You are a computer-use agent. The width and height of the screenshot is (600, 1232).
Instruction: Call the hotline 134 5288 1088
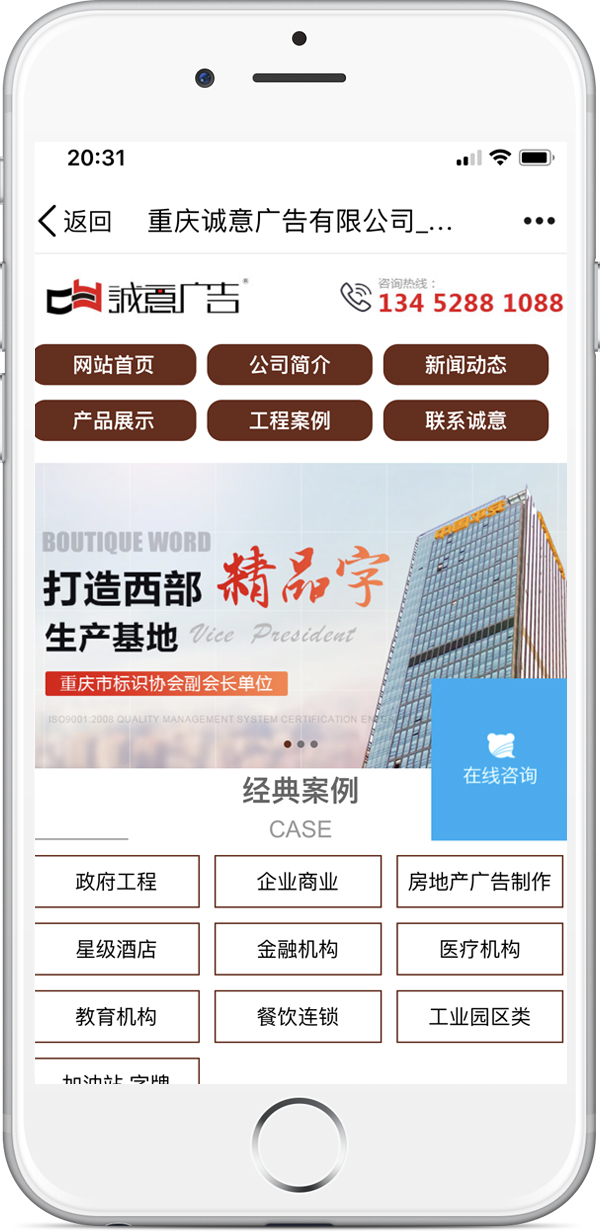point(470,302)
